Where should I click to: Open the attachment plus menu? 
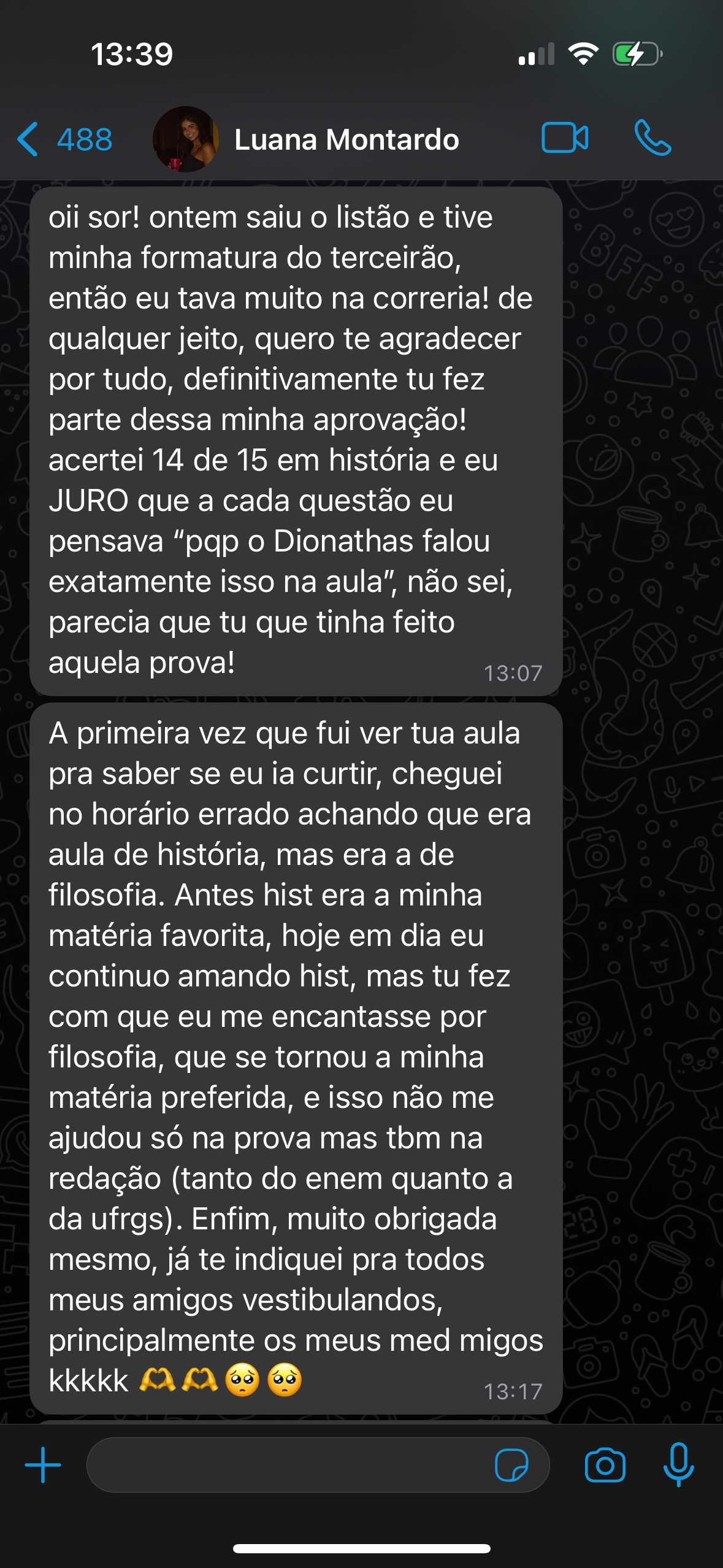click(x=43, y=1465)
